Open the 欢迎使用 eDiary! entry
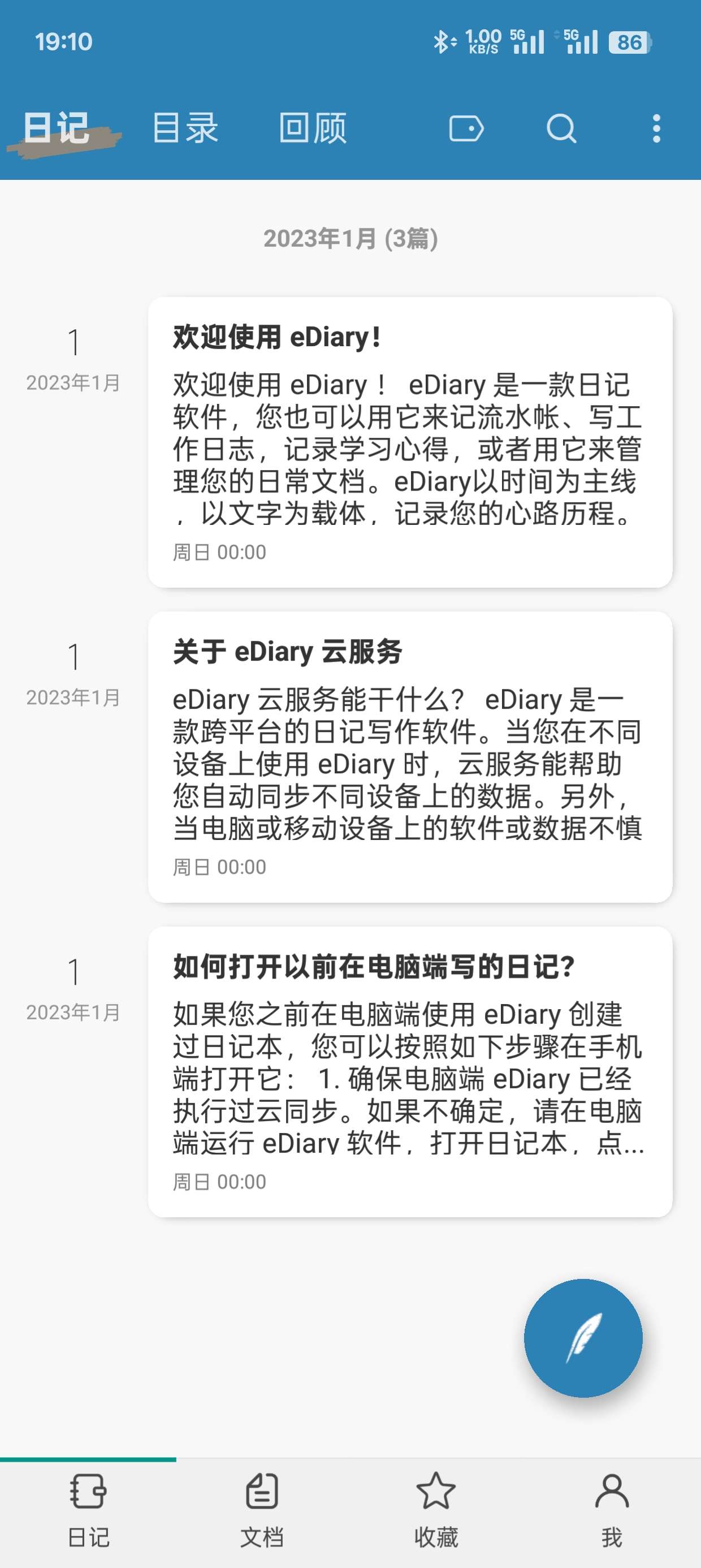This screenshot has width=701, height=1568. click(x=410, y=442)
